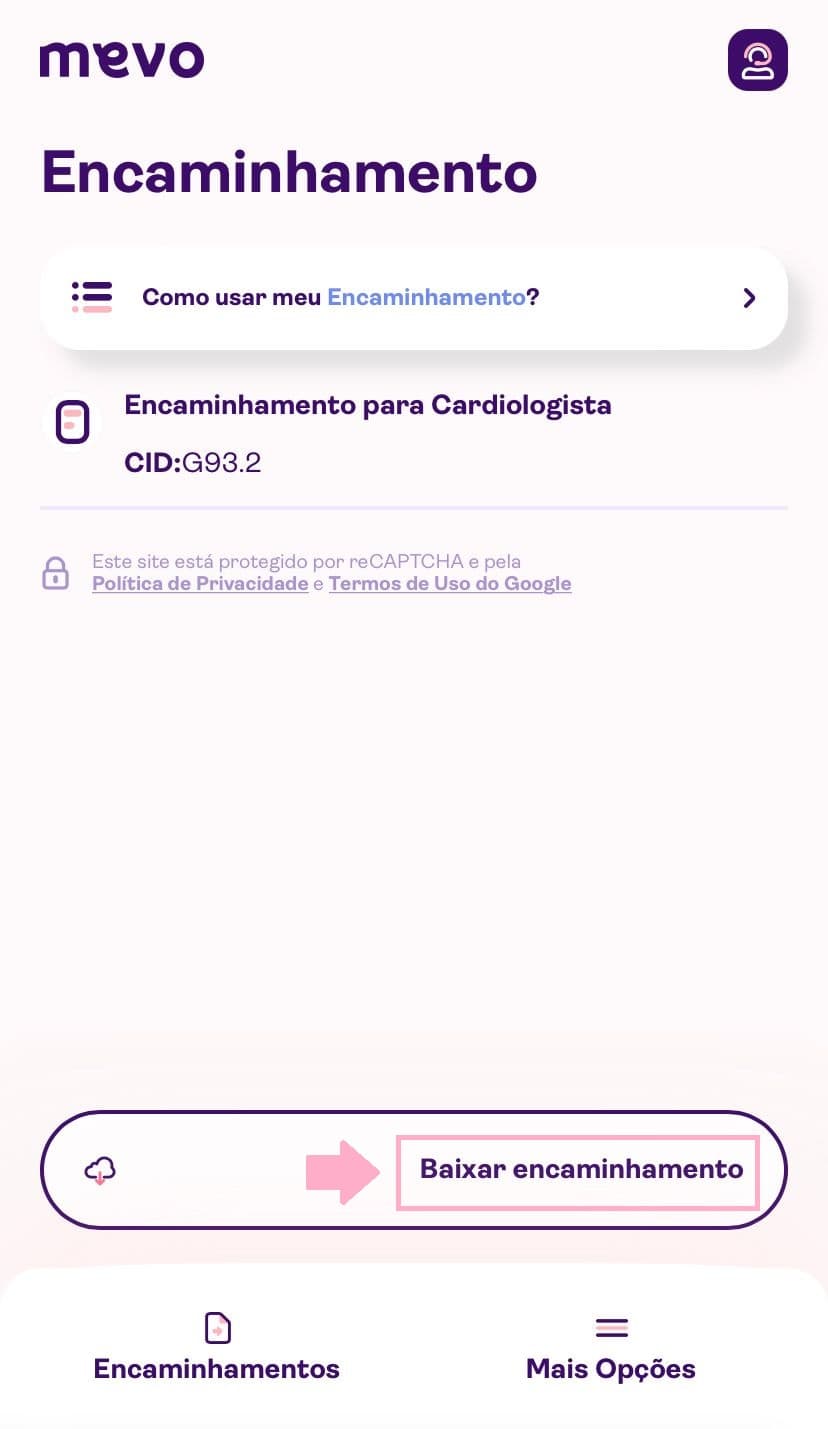
Task: Open the Política de Privacidade link
Action: coord(200,584)
